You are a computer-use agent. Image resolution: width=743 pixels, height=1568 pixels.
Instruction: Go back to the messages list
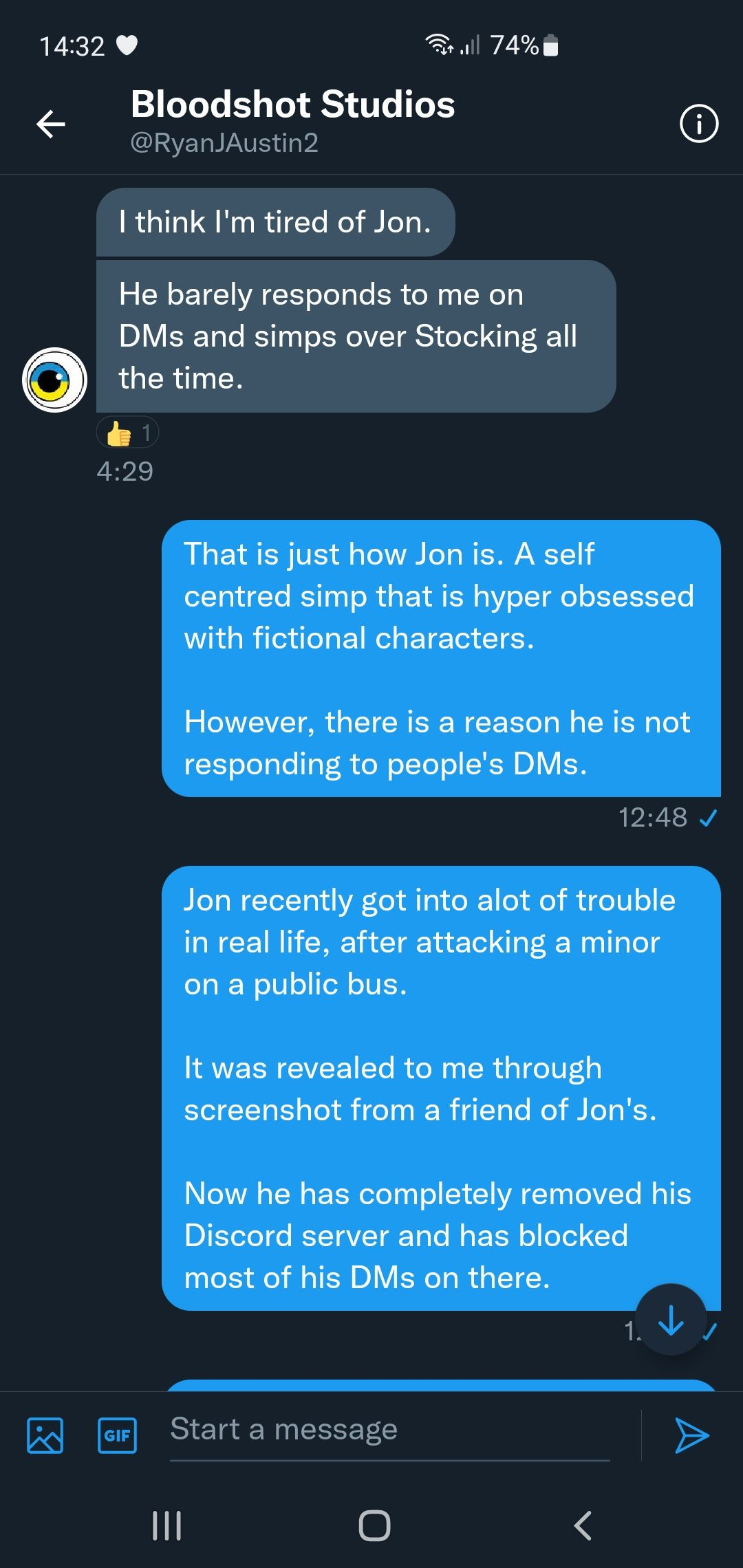[51, 124]
